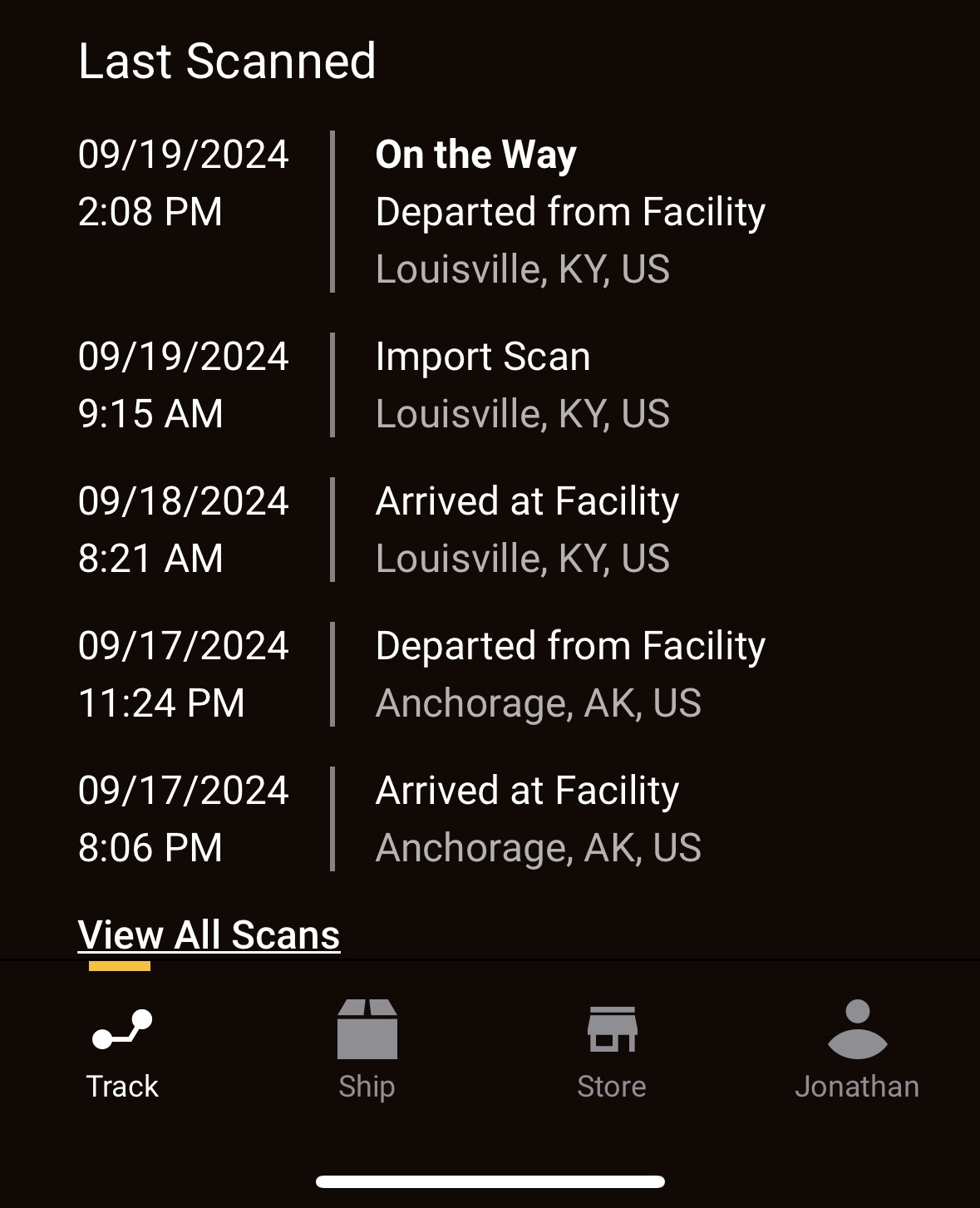Viewport: 980px width, 1208px height.
Task: Go to the Store tab
Action: tap(612, 1049)
